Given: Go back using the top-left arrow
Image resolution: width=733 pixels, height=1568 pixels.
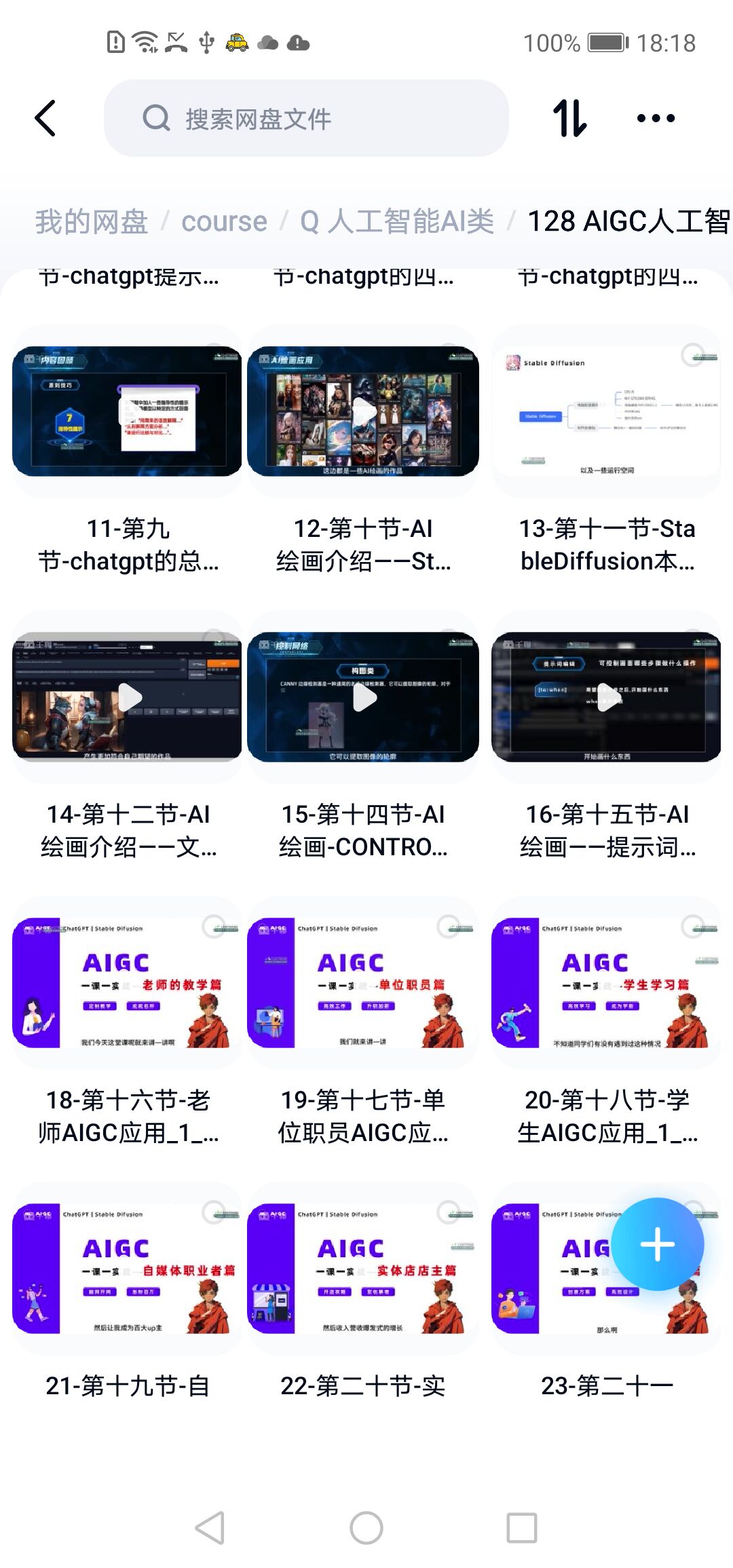Looking at the screenshot, I should (45, 118).
